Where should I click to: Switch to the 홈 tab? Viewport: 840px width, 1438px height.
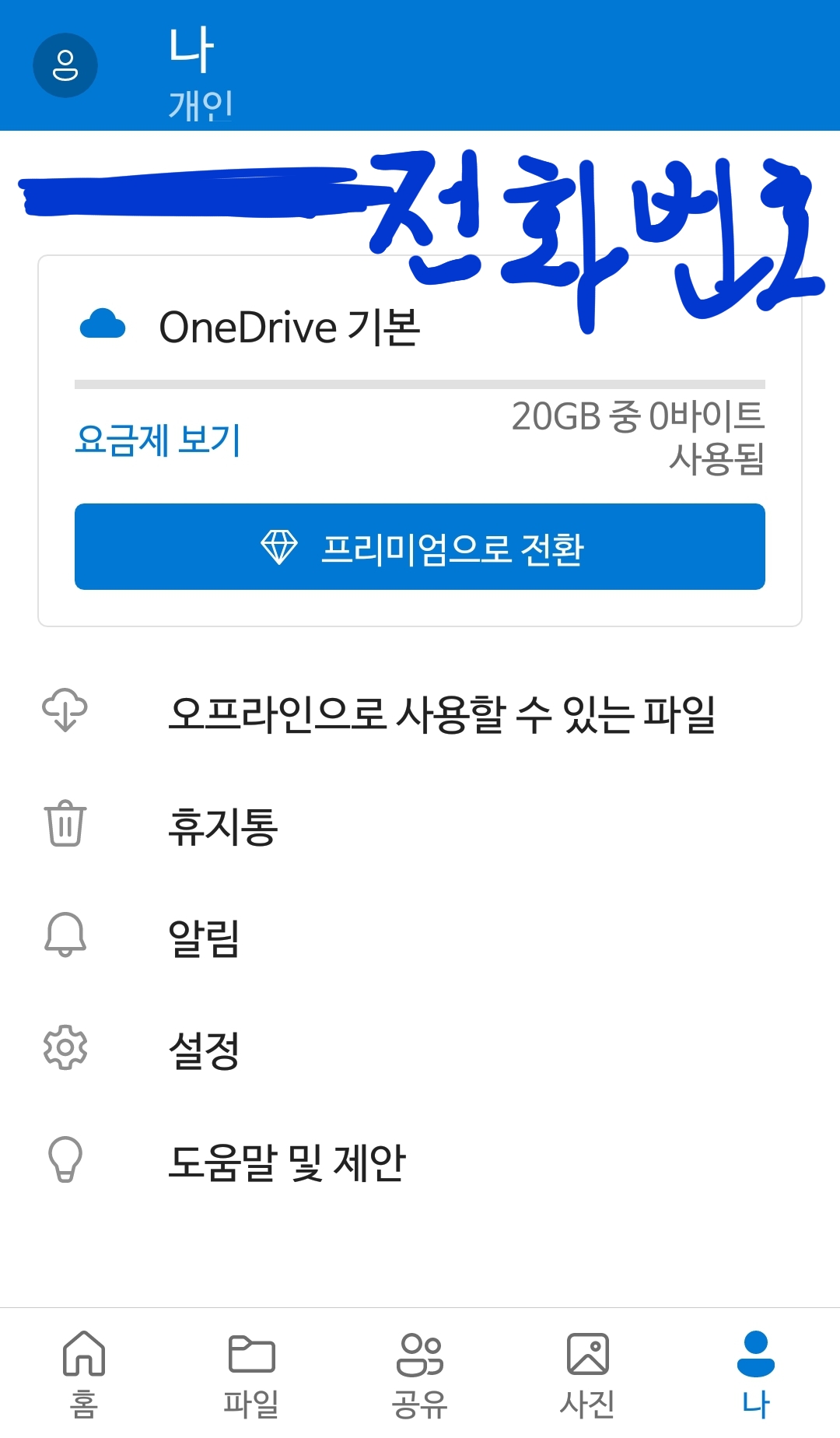pyautogui.click(x=84, y=1373)
